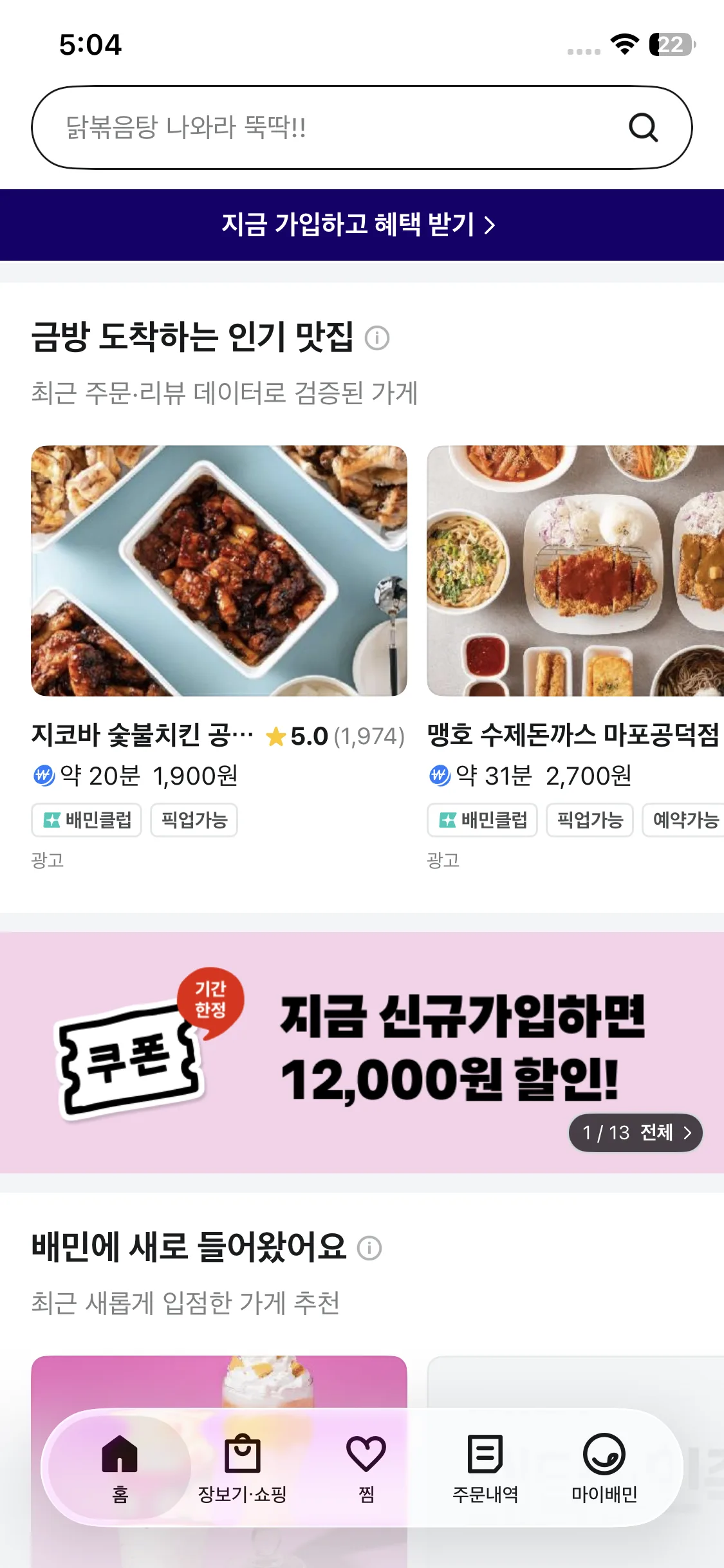Image resolution: width=724 pixels, height=1568 pixels.
Task: Show info for 금방 도착하는 인기 맛집
Action: coord(377,338)
